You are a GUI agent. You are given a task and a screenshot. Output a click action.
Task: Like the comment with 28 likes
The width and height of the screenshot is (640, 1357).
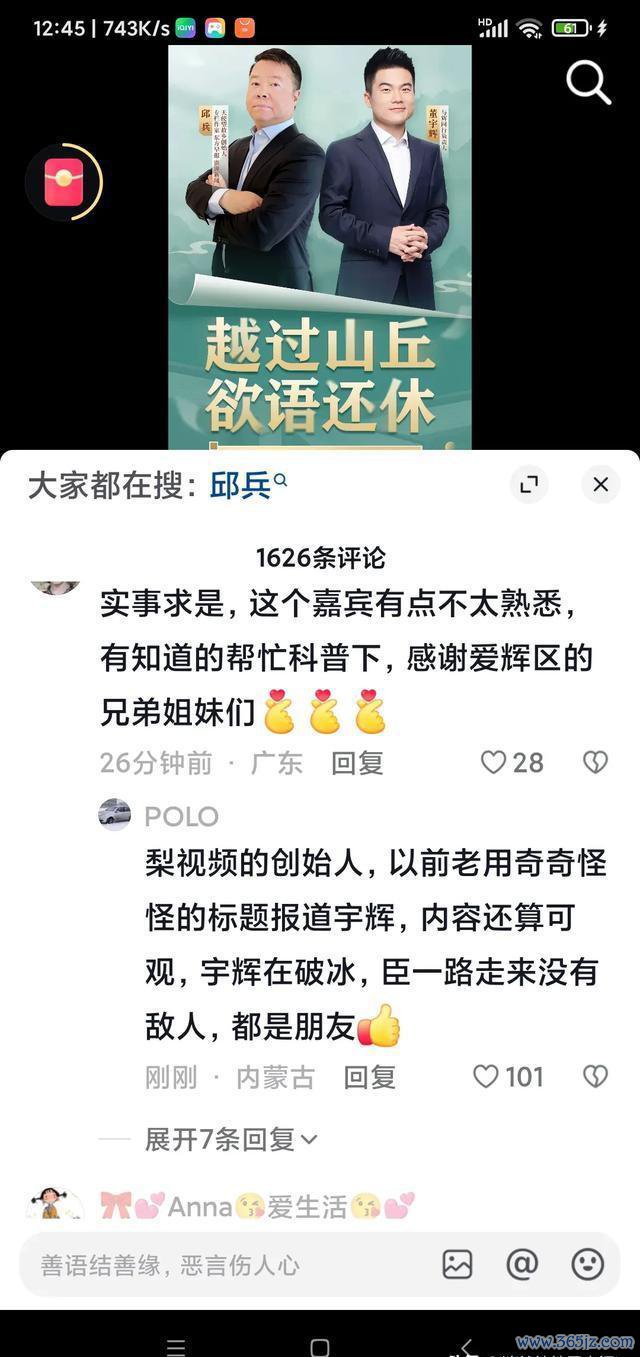click(496, 763)
